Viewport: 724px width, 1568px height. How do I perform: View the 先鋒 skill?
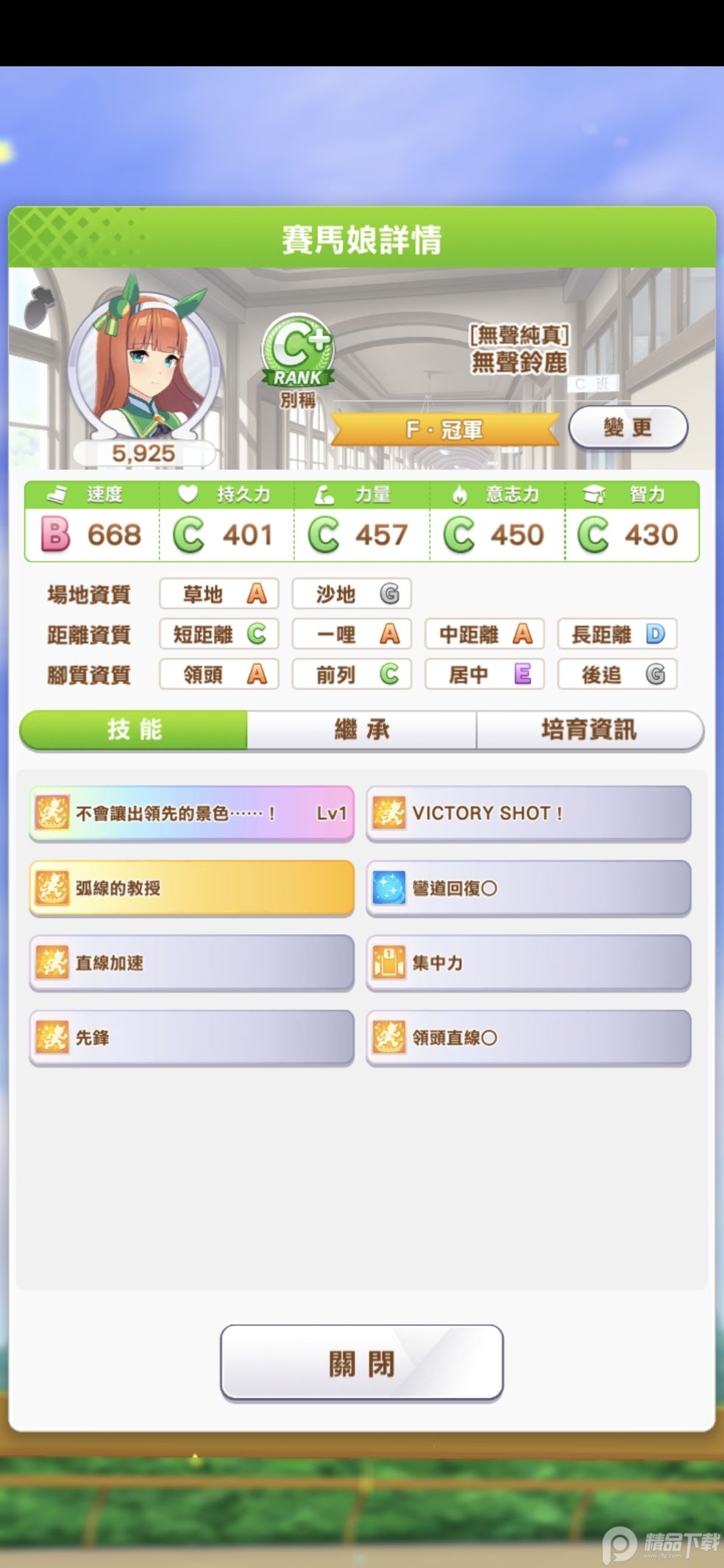pyautogui.click(x=191, y=1038)
